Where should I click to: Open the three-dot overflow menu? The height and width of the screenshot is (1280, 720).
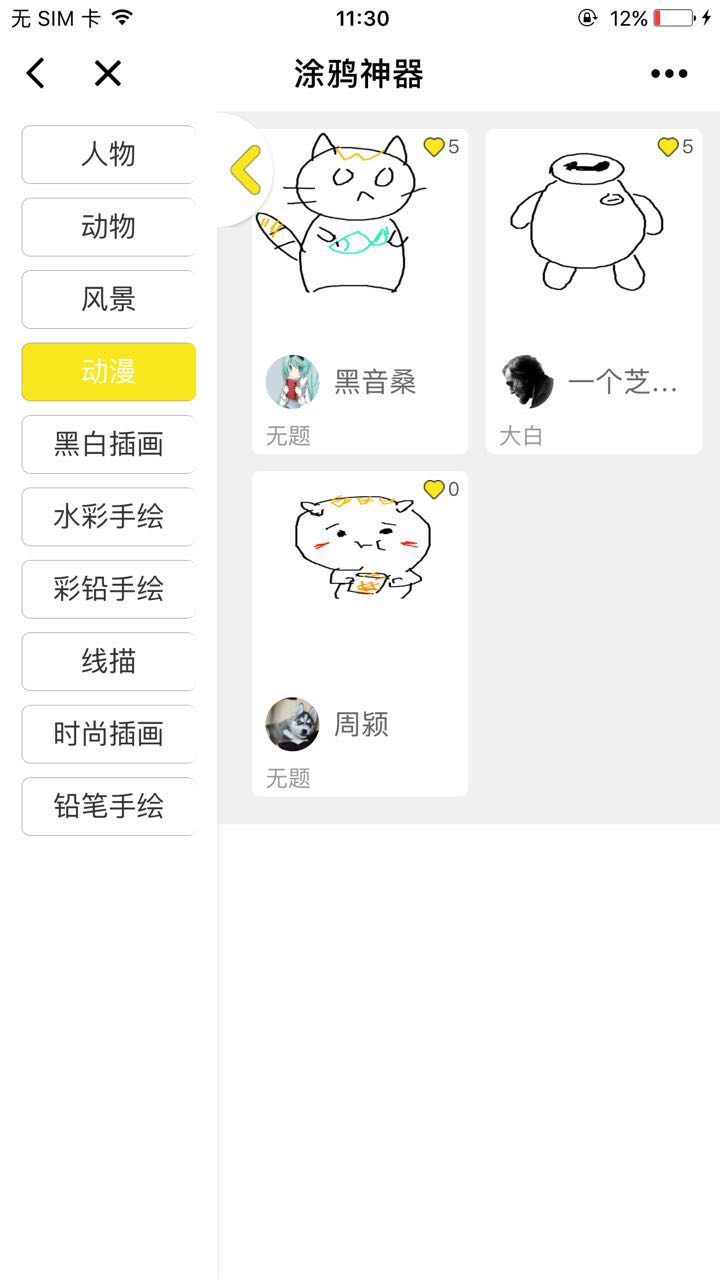pyautogui.click(x=668, y=73)
